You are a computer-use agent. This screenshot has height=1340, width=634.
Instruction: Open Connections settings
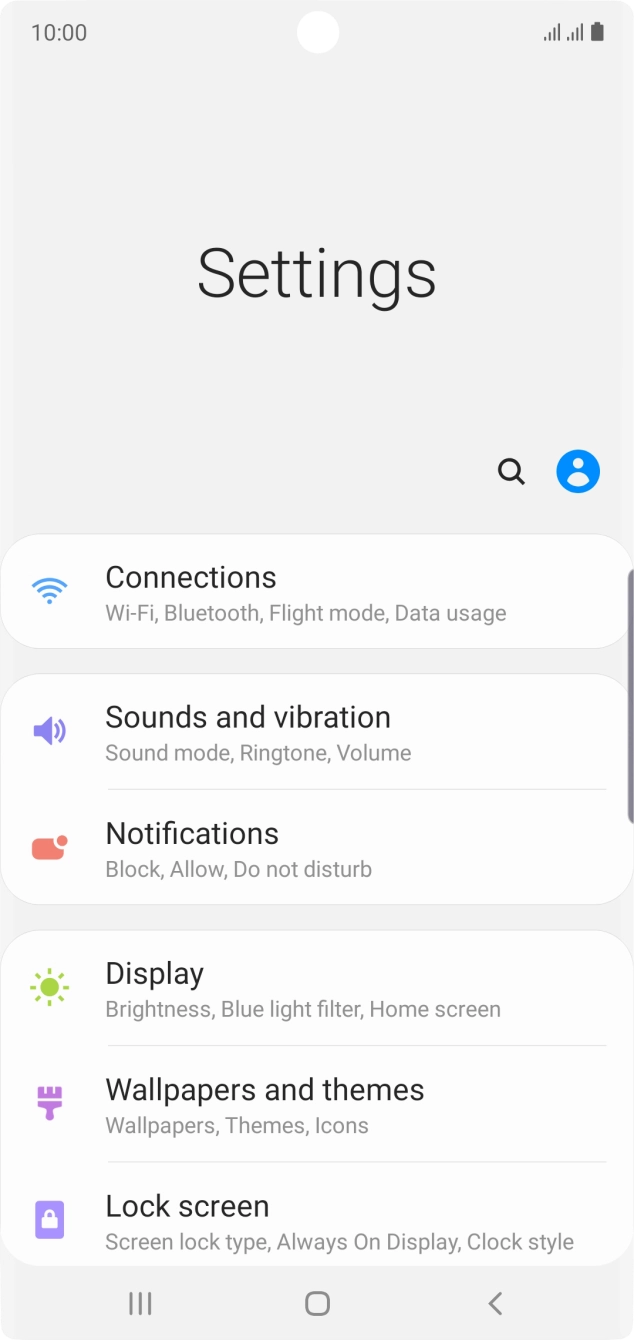click(316, 593)
